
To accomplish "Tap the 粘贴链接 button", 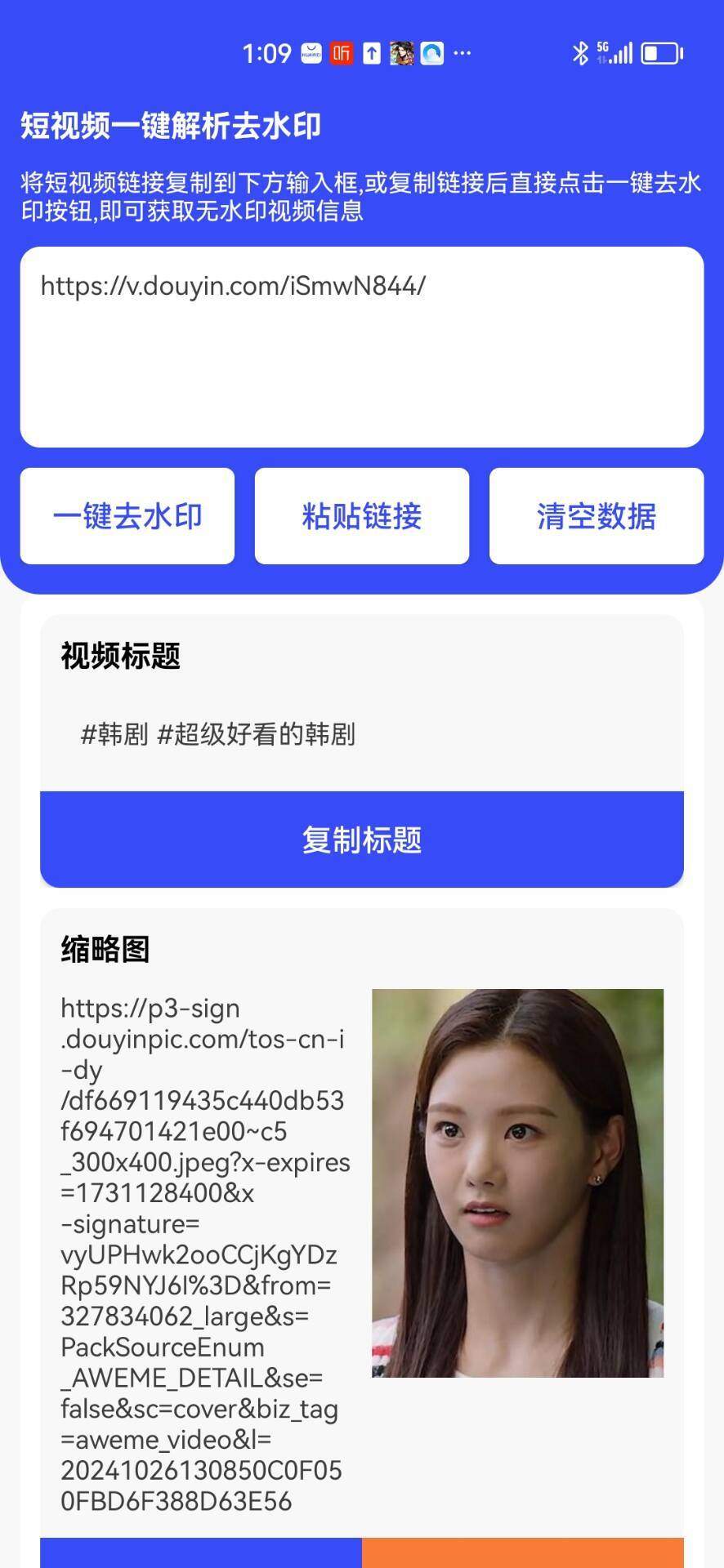I will pyautogui.click(x=361, y=516).
